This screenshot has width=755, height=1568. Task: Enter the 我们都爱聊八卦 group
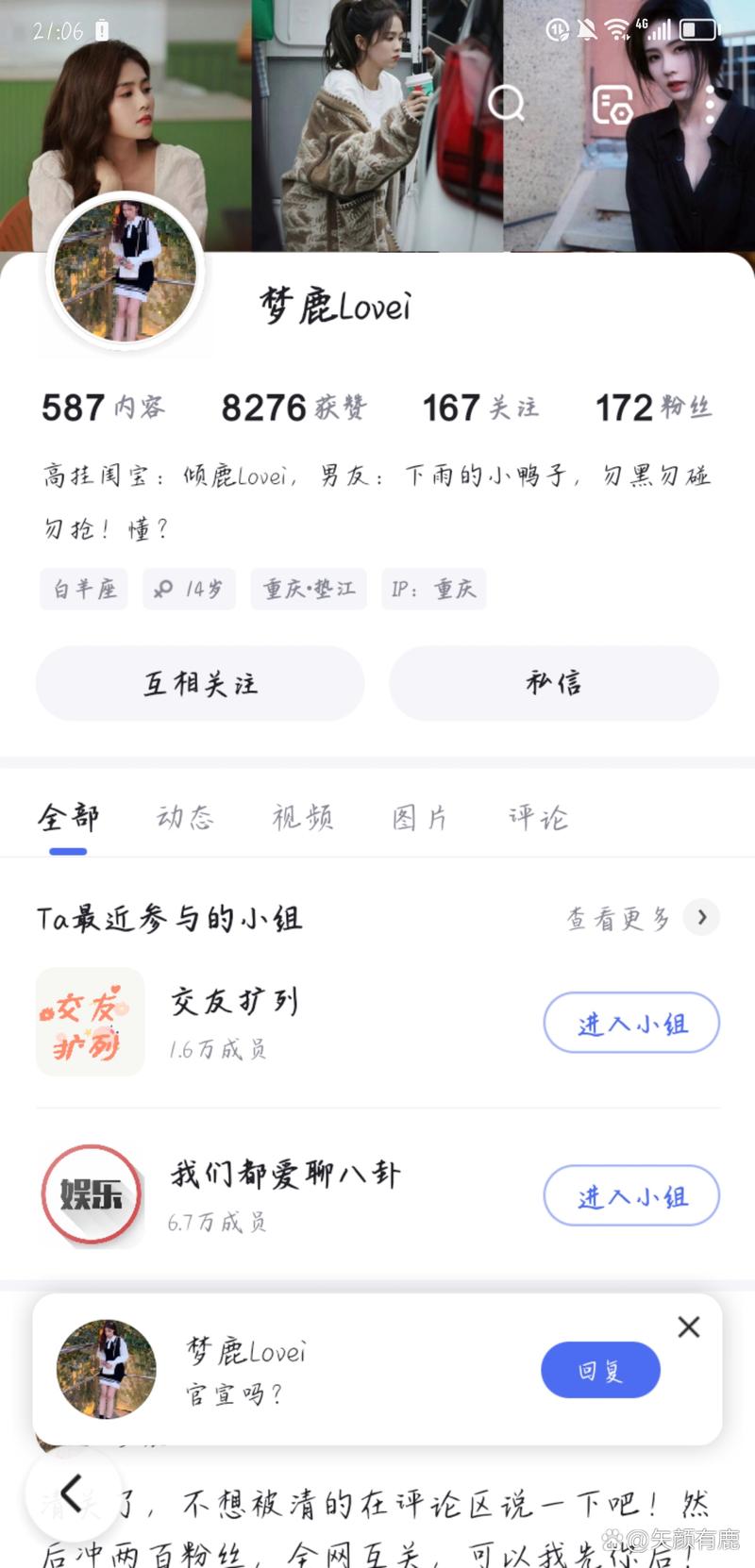(631, 1196)
